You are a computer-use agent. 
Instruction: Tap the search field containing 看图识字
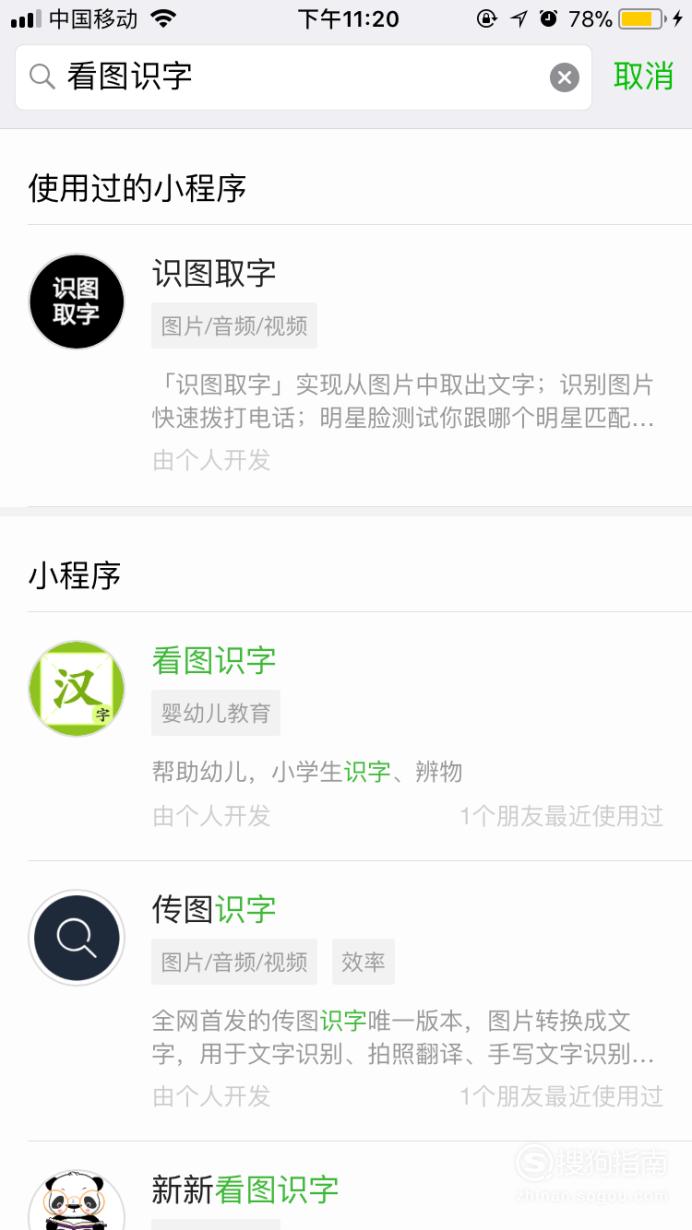click(303, 77)
